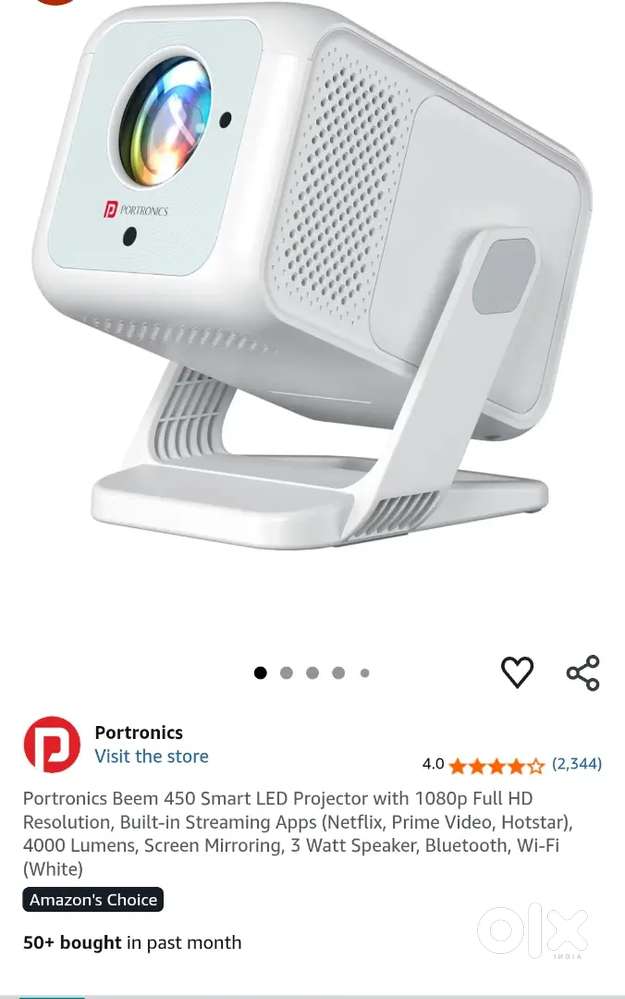625x999 pixels.
Task: Open the Visit the store link
Action: click(x=152, y=757)
